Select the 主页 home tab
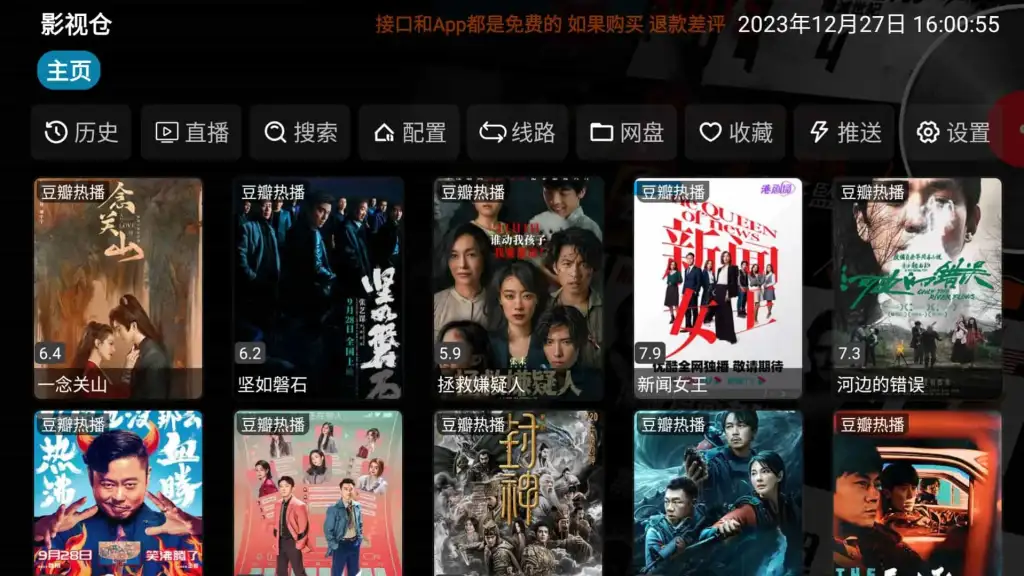The height and width of the screenshot is (576, 1024). coord(69,71)
